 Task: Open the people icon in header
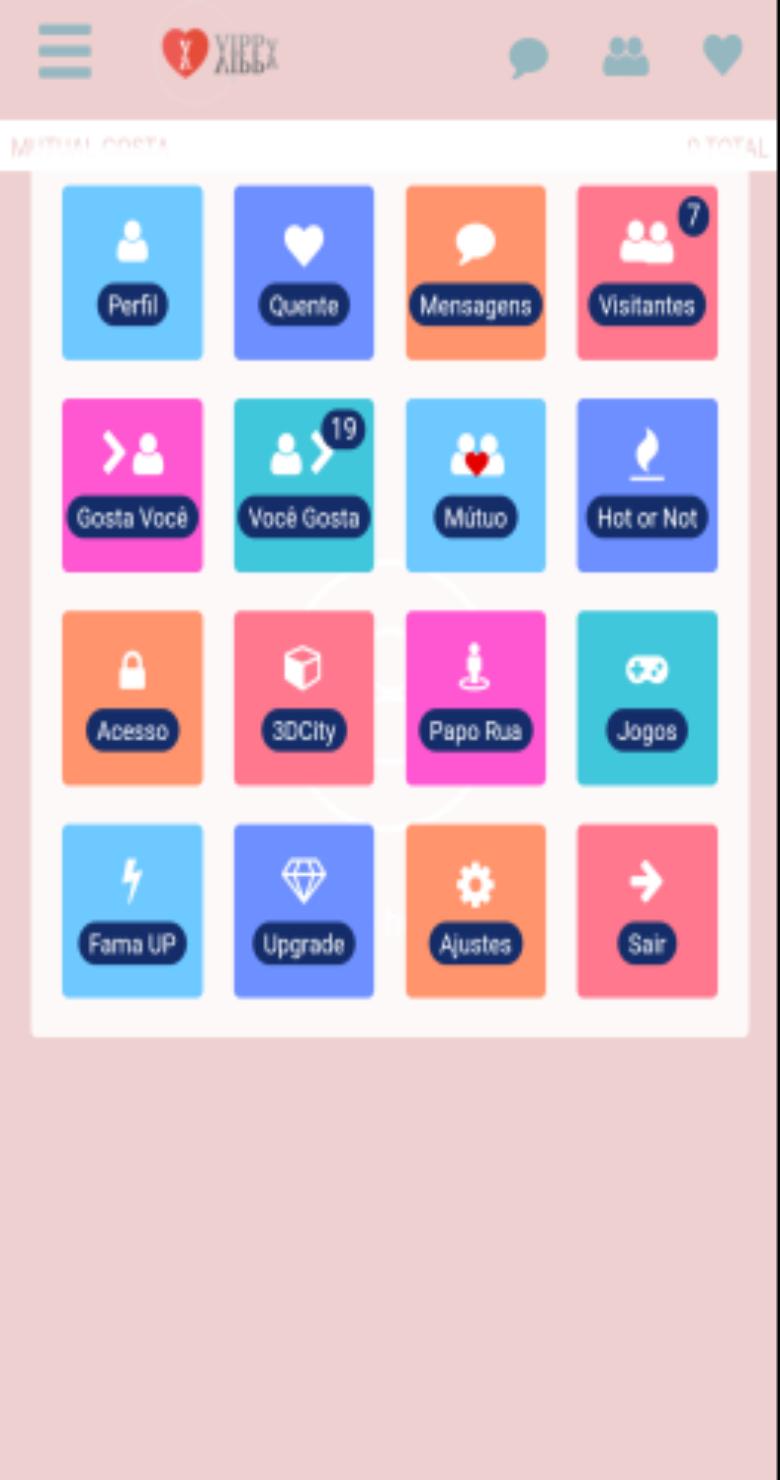click(626, 56)
